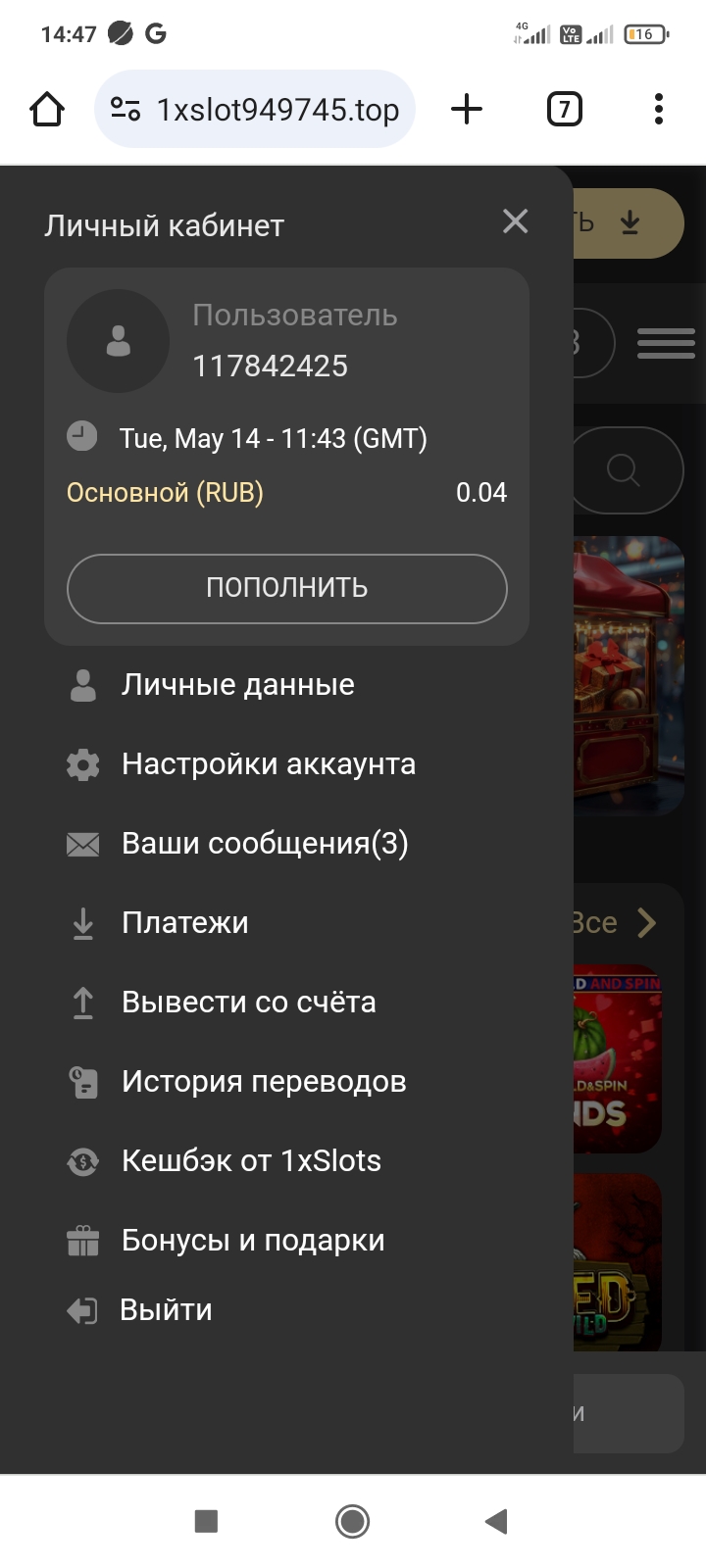The width and height of the screenshot is (706, 1568).
Task: Open the browser overflow menu
Action: (x=659, y=109)
